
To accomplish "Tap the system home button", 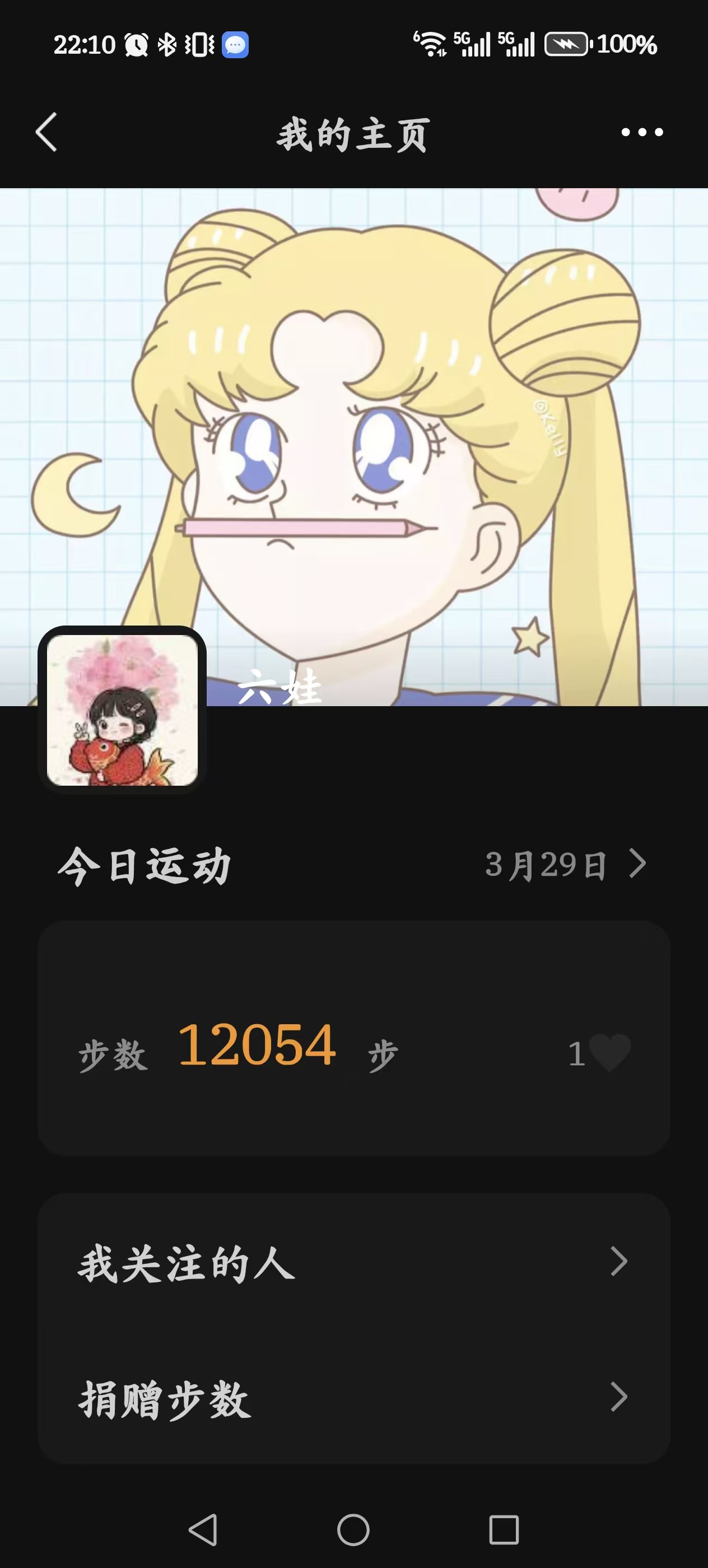I will tap(353, 1530).
